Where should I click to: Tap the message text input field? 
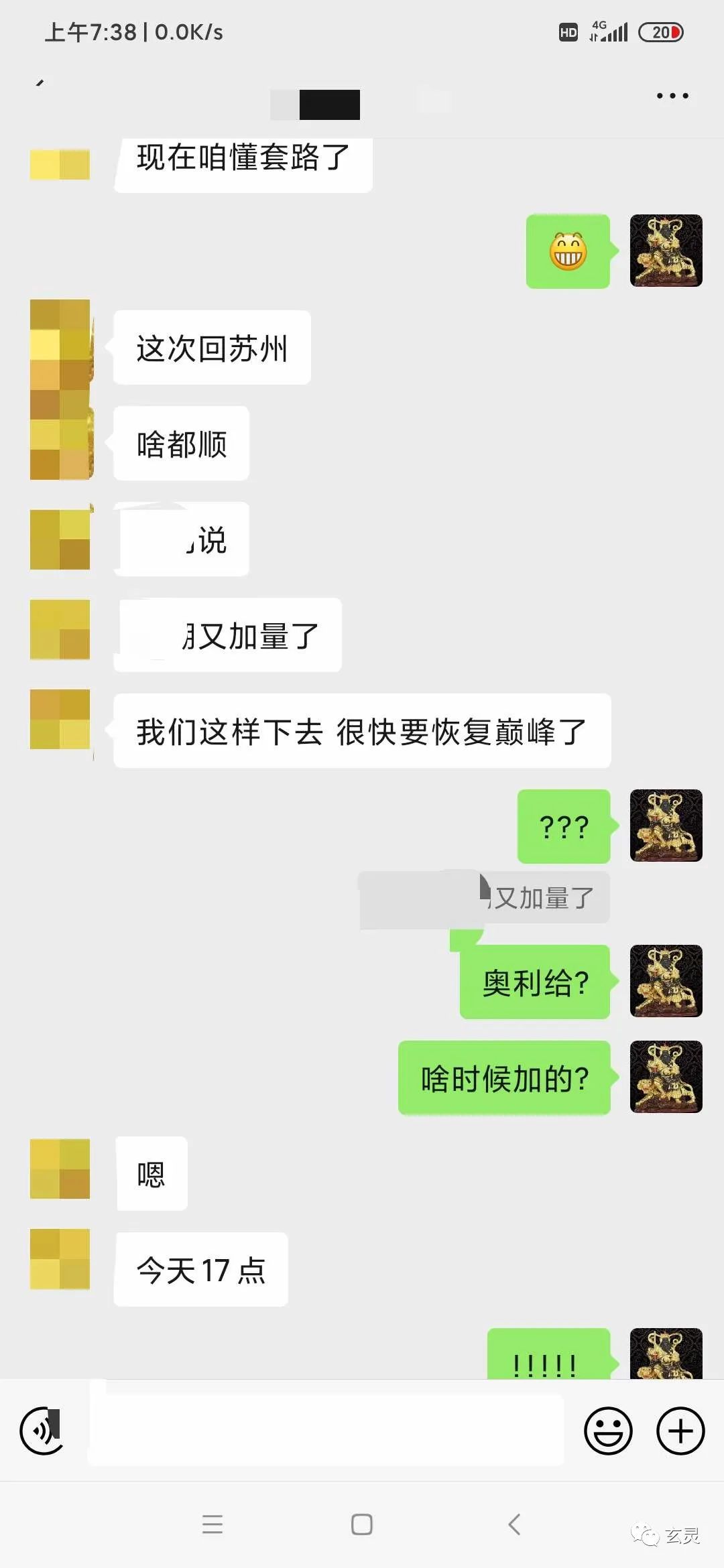click(x=326, y=1430)
